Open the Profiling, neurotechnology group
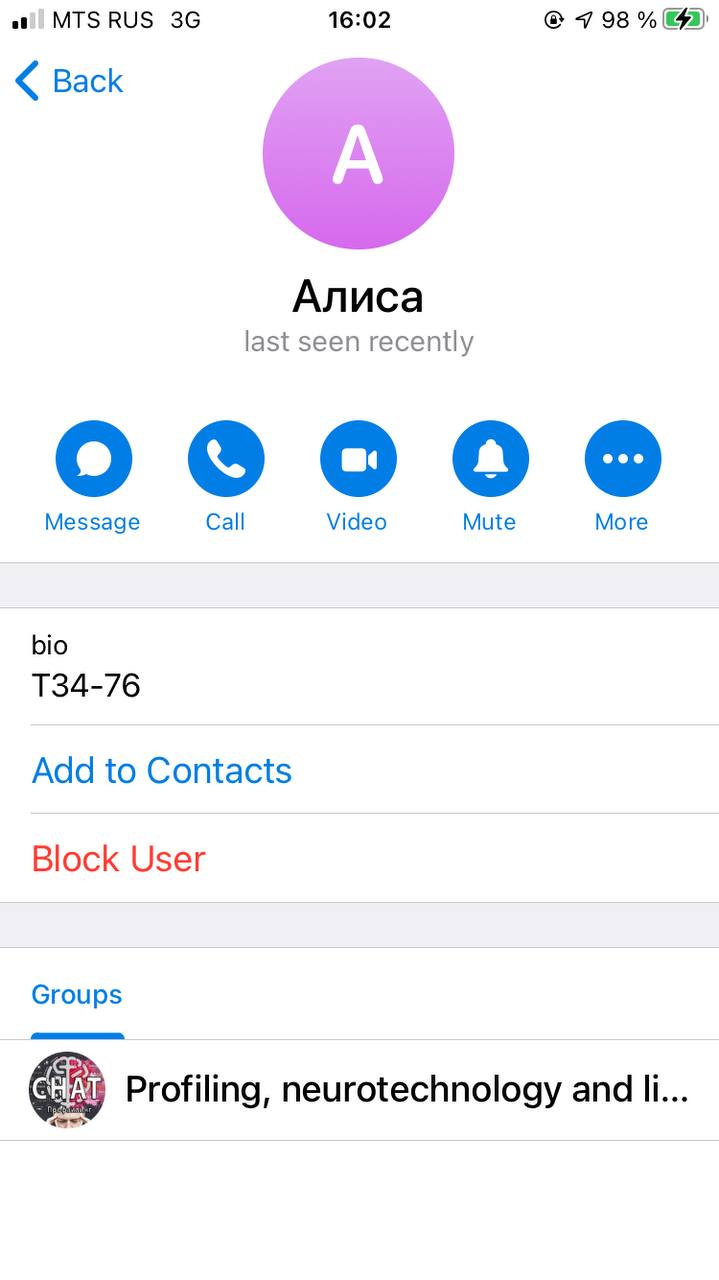 pyautogui.click(x=359, y=1090)
